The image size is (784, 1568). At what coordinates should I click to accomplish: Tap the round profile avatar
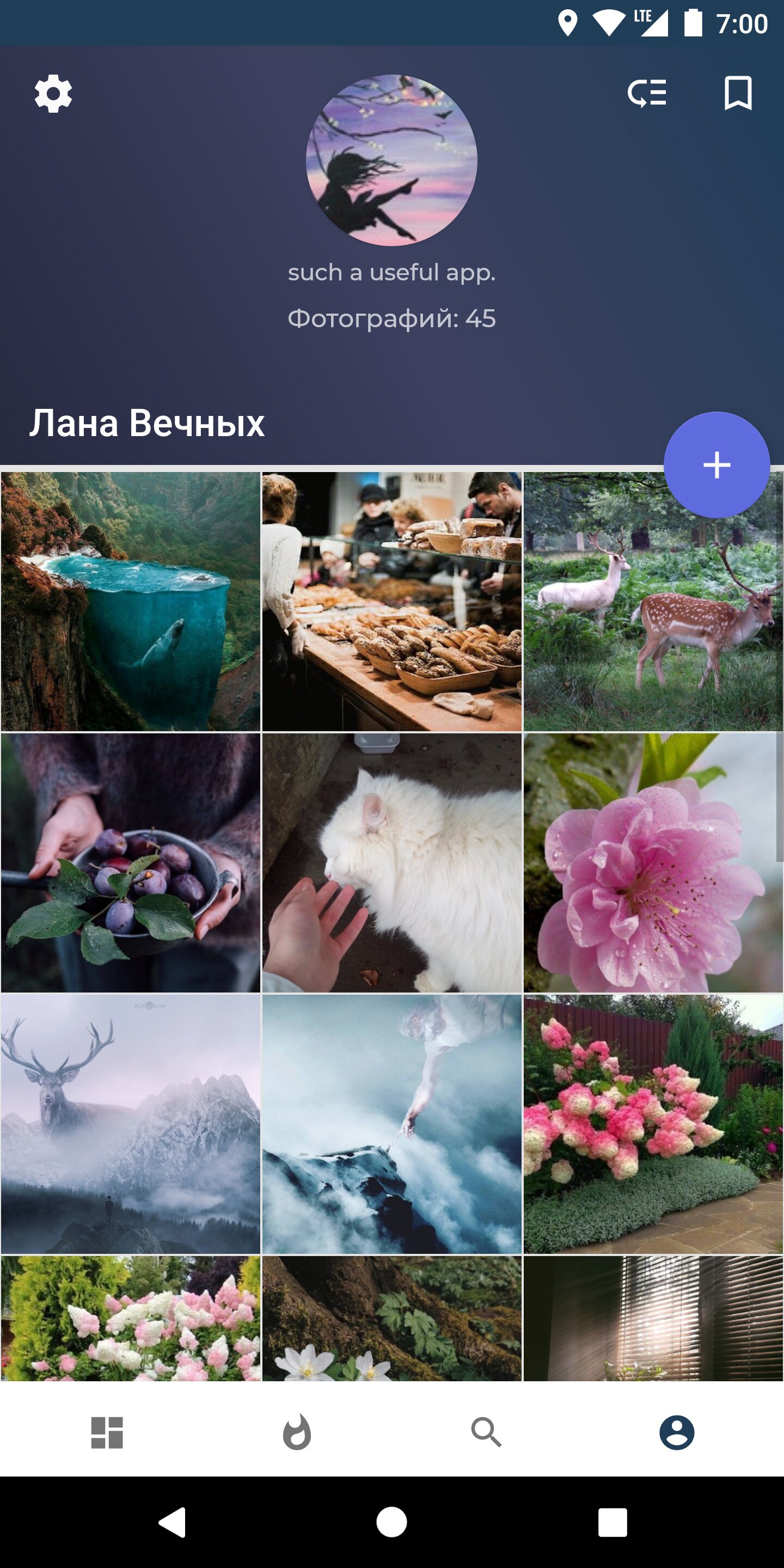(391, 160)
